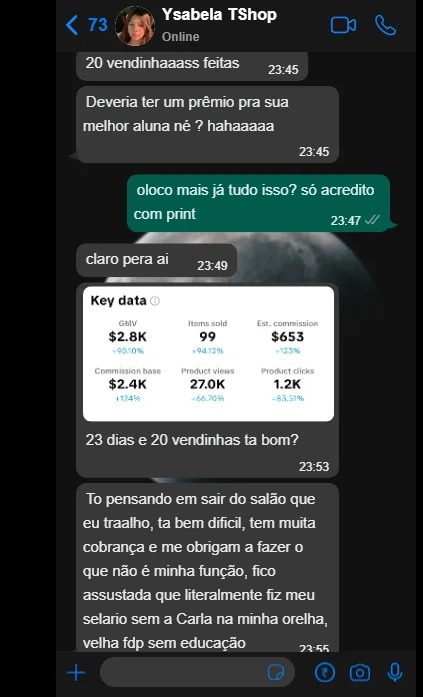Open the attachment plus menu

click(x=76, y=673)
